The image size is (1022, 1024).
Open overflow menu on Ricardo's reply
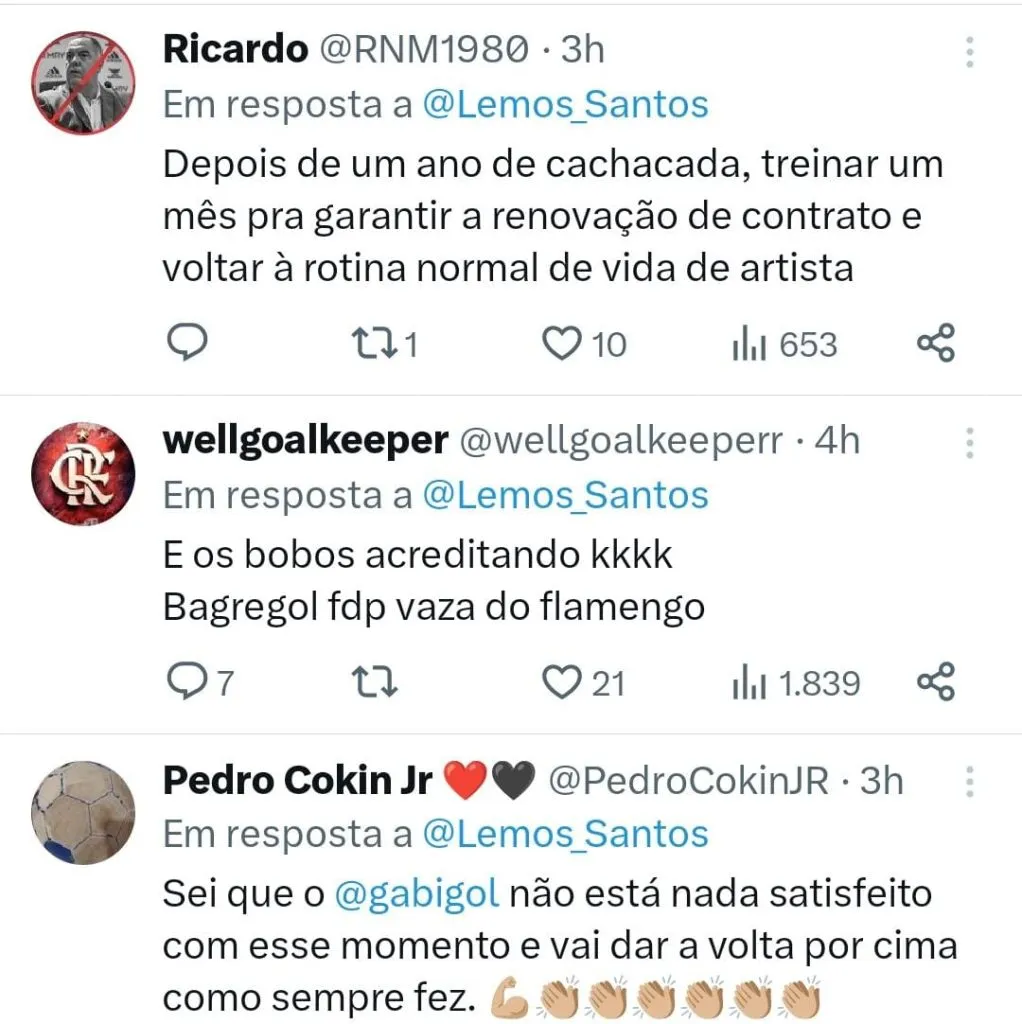click(x=969, y=52)
